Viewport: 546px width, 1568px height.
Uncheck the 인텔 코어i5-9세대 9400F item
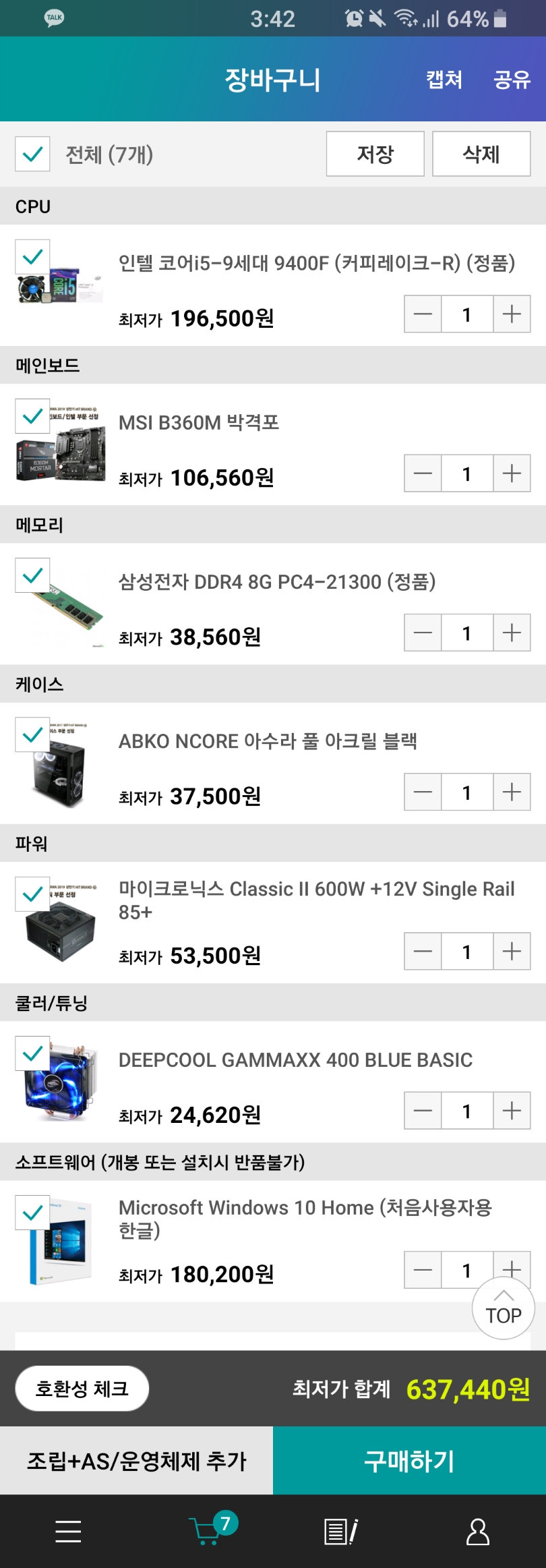tap(32, 257)
